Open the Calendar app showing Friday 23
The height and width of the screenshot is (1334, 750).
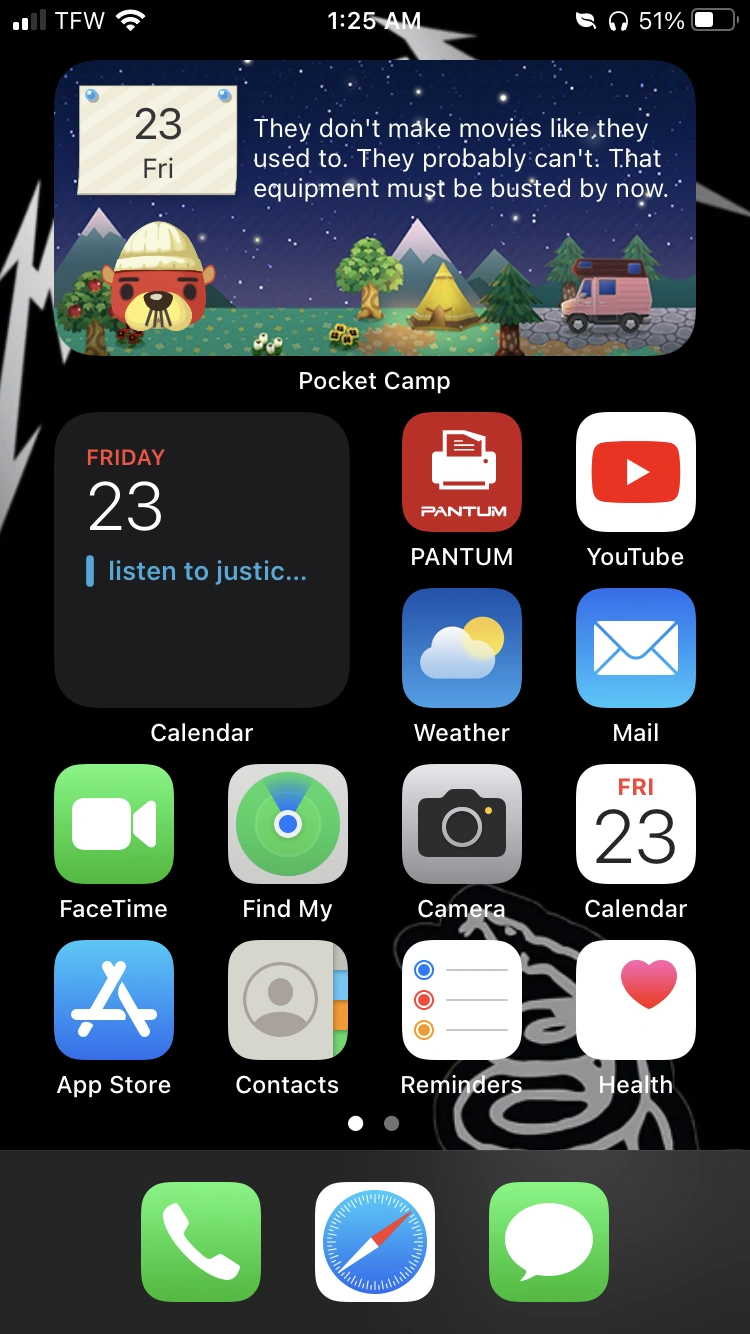(635, 824)
